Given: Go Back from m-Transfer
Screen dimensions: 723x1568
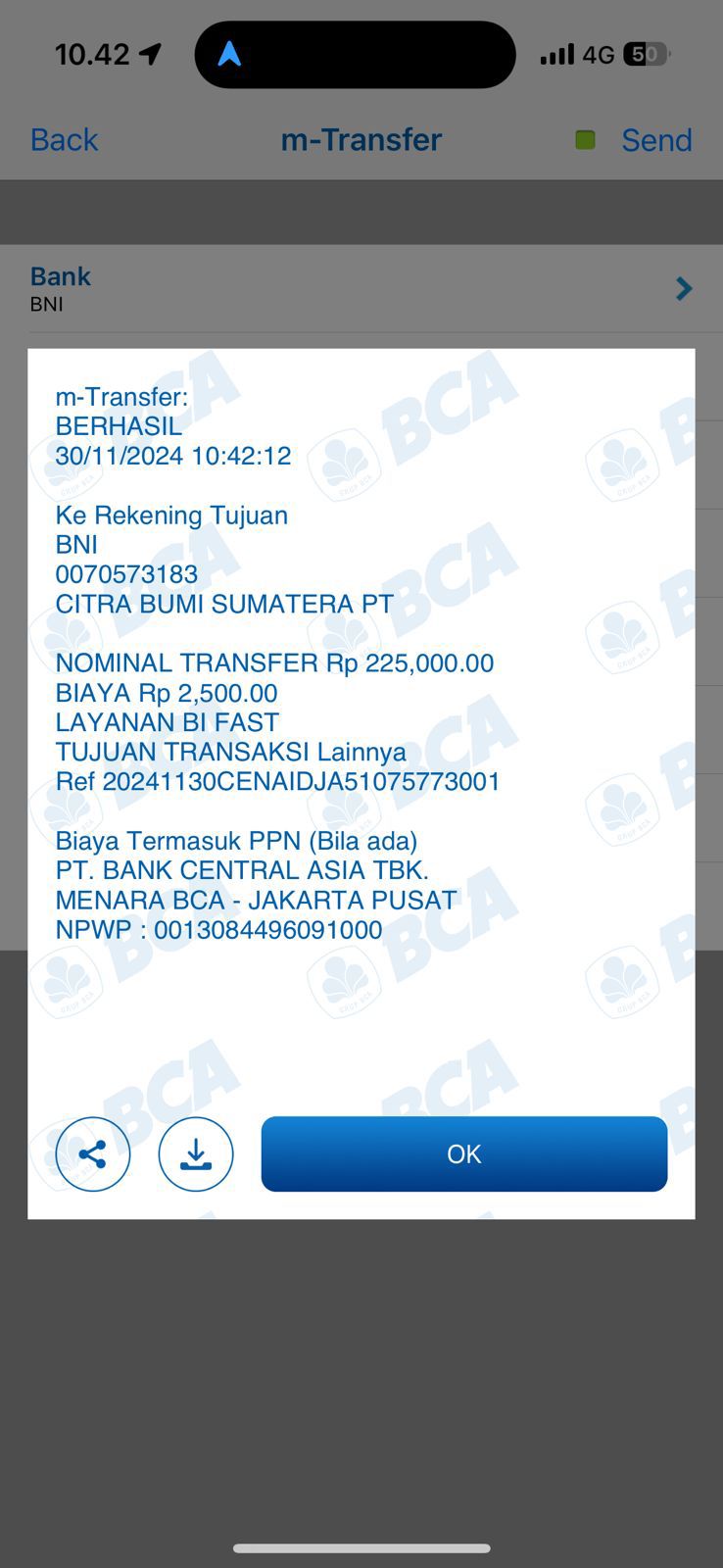Looking at the screenshot, I should click(x=65, y=140).
